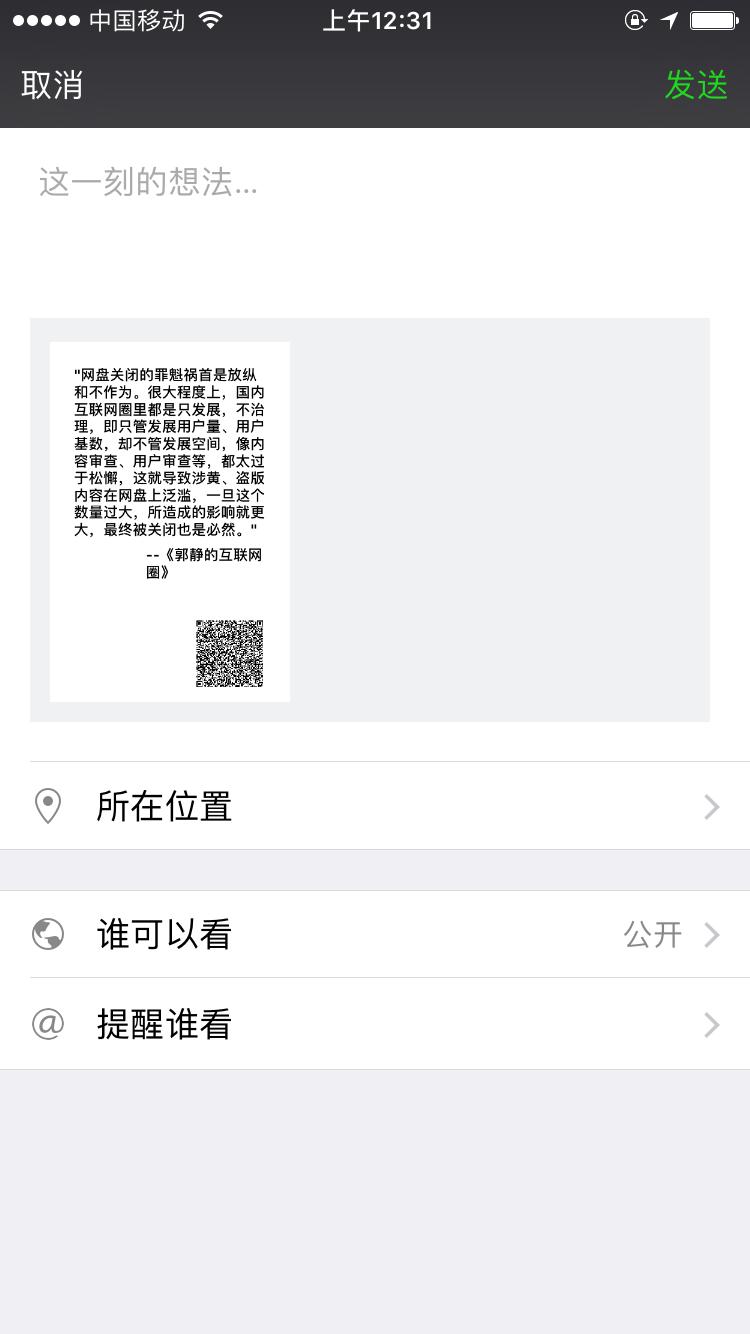Tap 发送 to publish the post
The height and width of the screenshot is (1334, 750).
click(x=696, y=86)
